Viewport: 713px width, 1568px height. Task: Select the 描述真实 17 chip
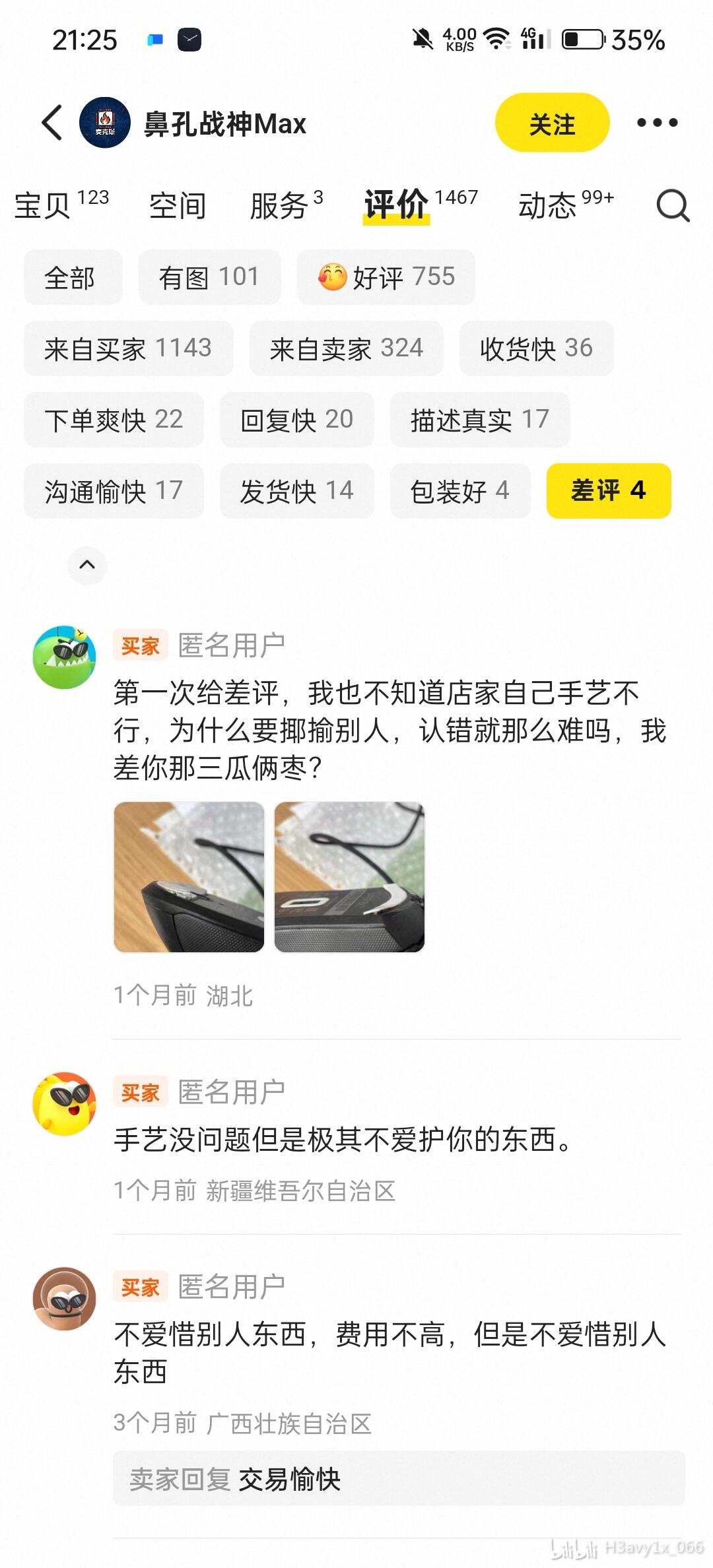(x=480, y=420)
